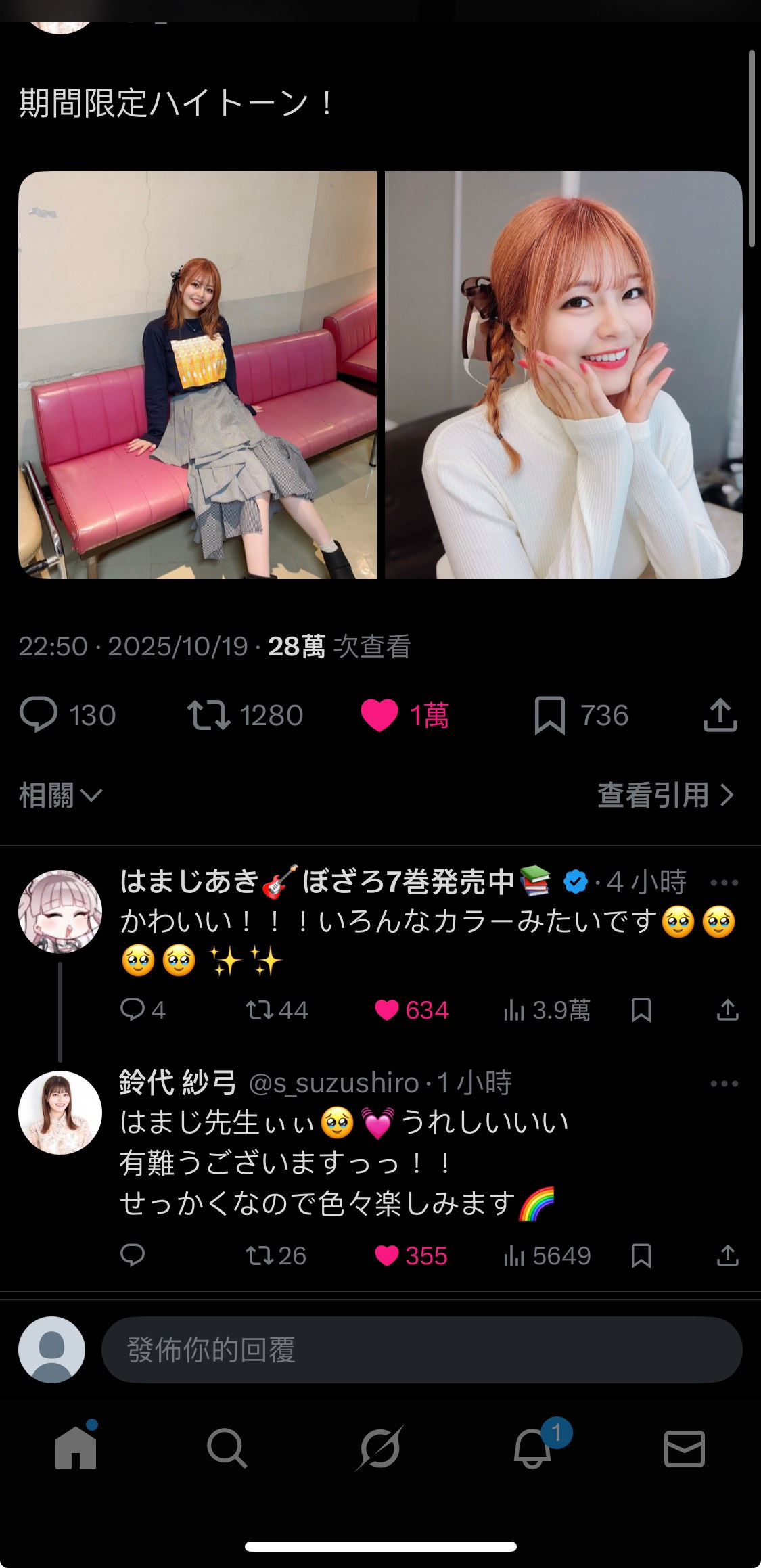This screenshot has height=1568, width=761.
Task: Unlike the main post with 1萬 likes
Action: point(379,715)
